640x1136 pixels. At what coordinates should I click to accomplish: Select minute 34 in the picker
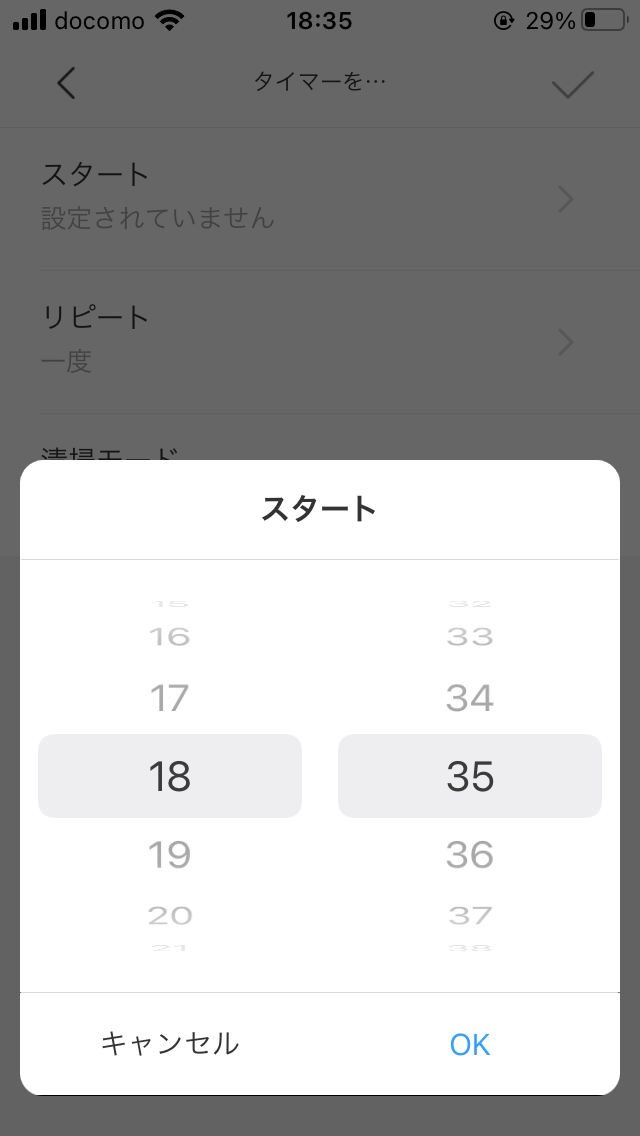tap(470, 698)
